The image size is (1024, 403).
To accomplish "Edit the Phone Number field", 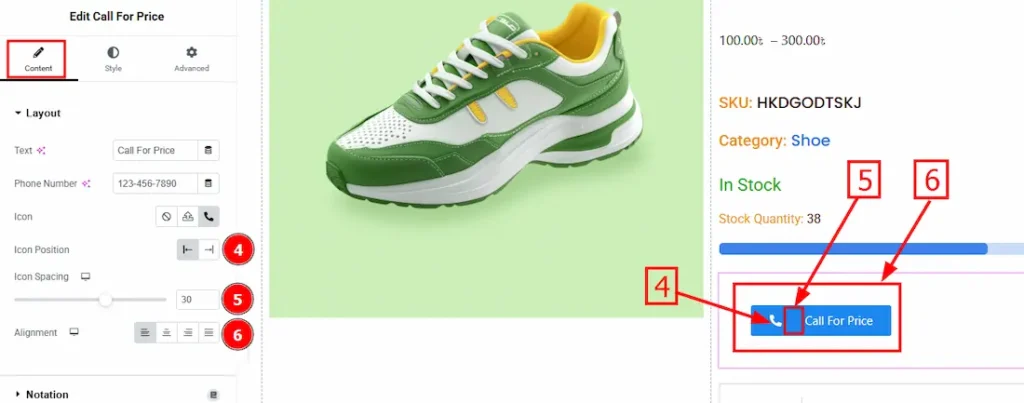I will 155,184.
